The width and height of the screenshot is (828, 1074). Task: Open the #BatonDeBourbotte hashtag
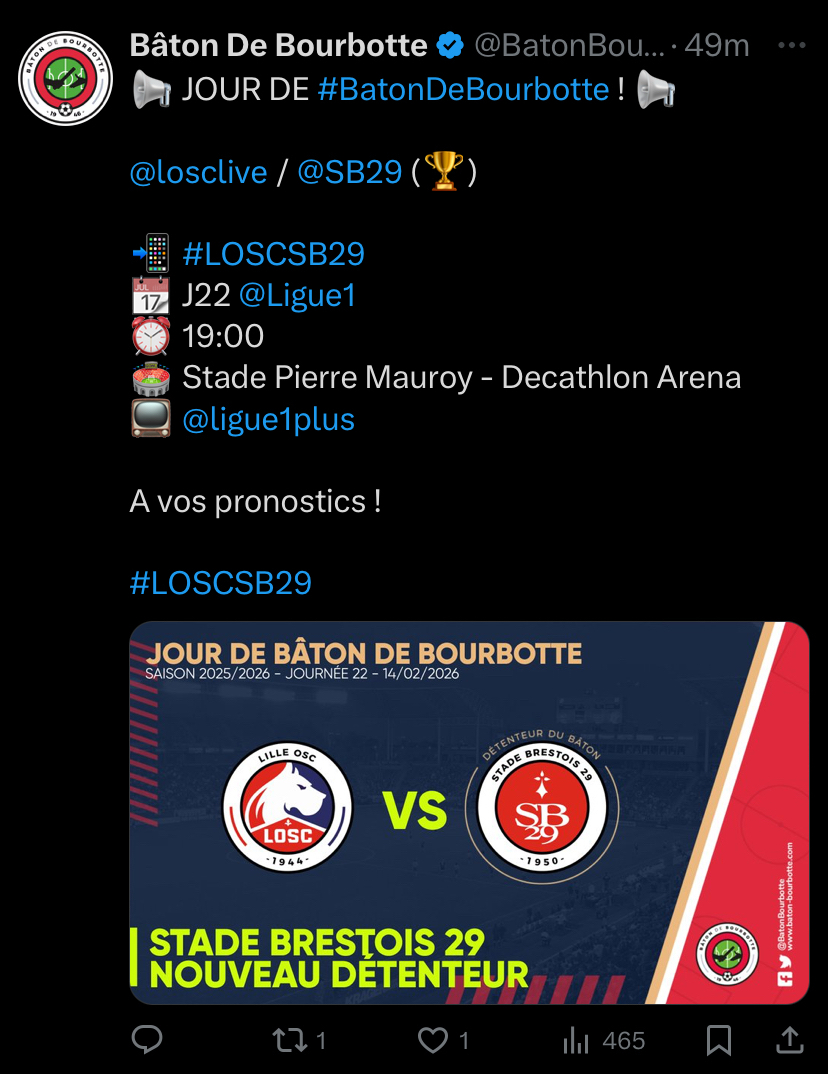pos(463,90)
